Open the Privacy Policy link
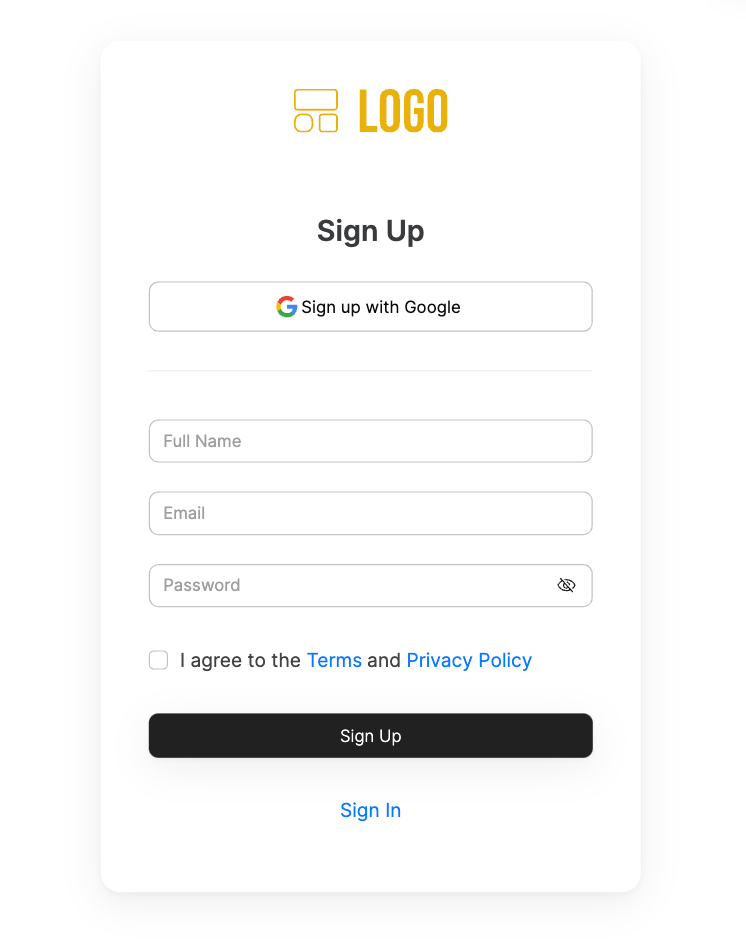This screenshot has width=746, height=946. pyautogui.click(x=469, y=660)
